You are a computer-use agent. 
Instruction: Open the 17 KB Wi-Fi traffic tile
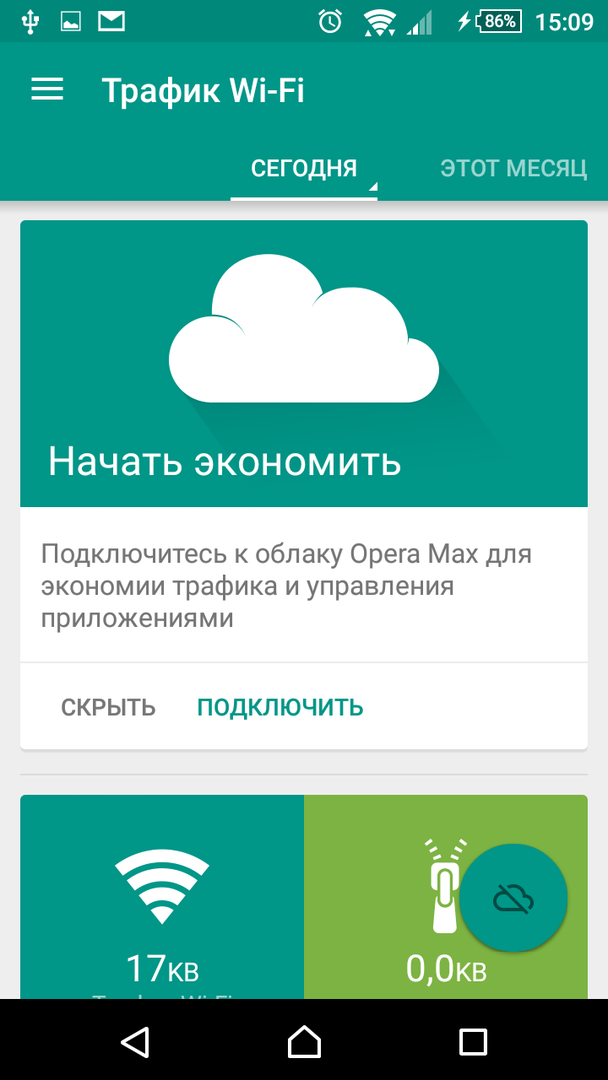[x=162, y=900]
